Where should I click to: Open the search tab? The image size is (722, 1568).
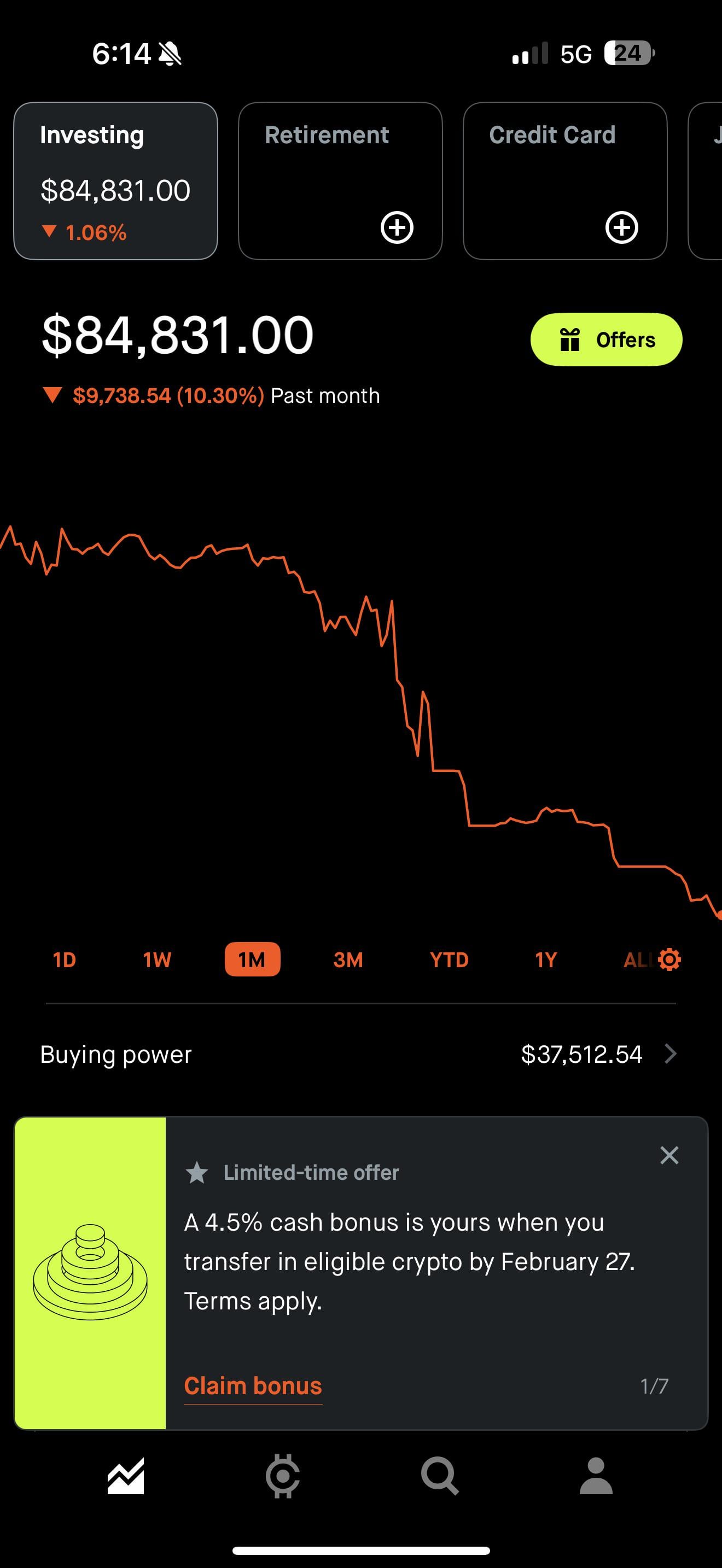point(440,1476)
